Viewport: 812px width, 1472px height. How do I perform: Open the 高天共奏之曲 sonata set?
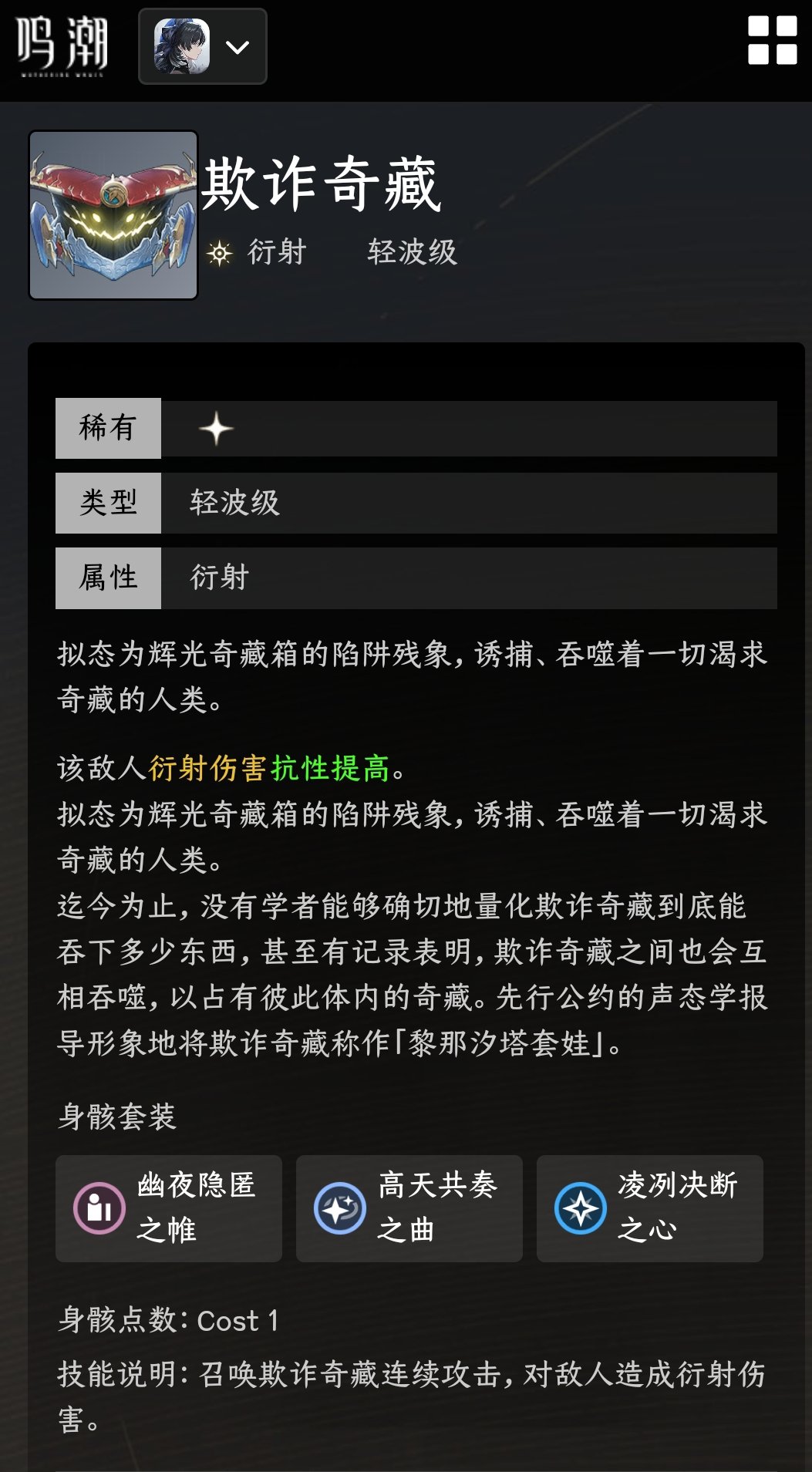click(409, 1208)
